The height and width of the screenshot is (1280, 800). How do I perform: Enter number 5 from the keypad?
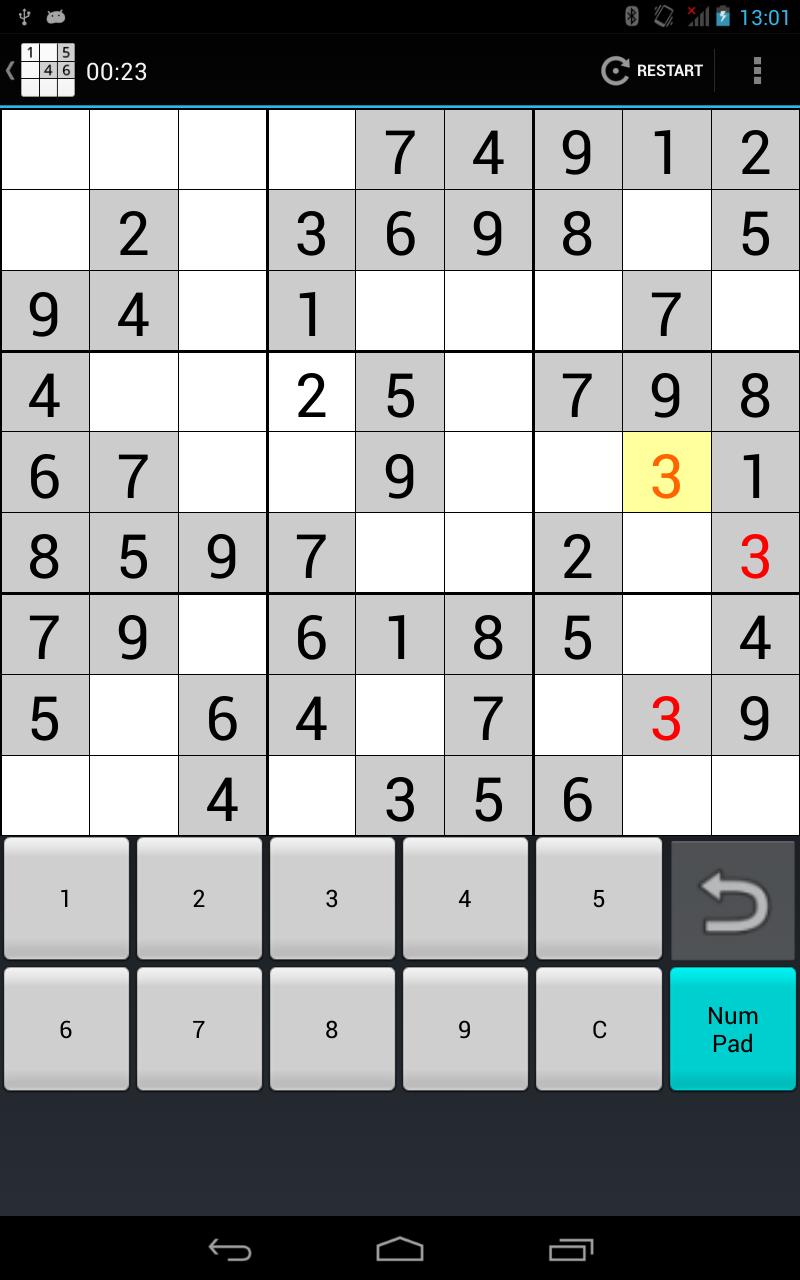598,898
